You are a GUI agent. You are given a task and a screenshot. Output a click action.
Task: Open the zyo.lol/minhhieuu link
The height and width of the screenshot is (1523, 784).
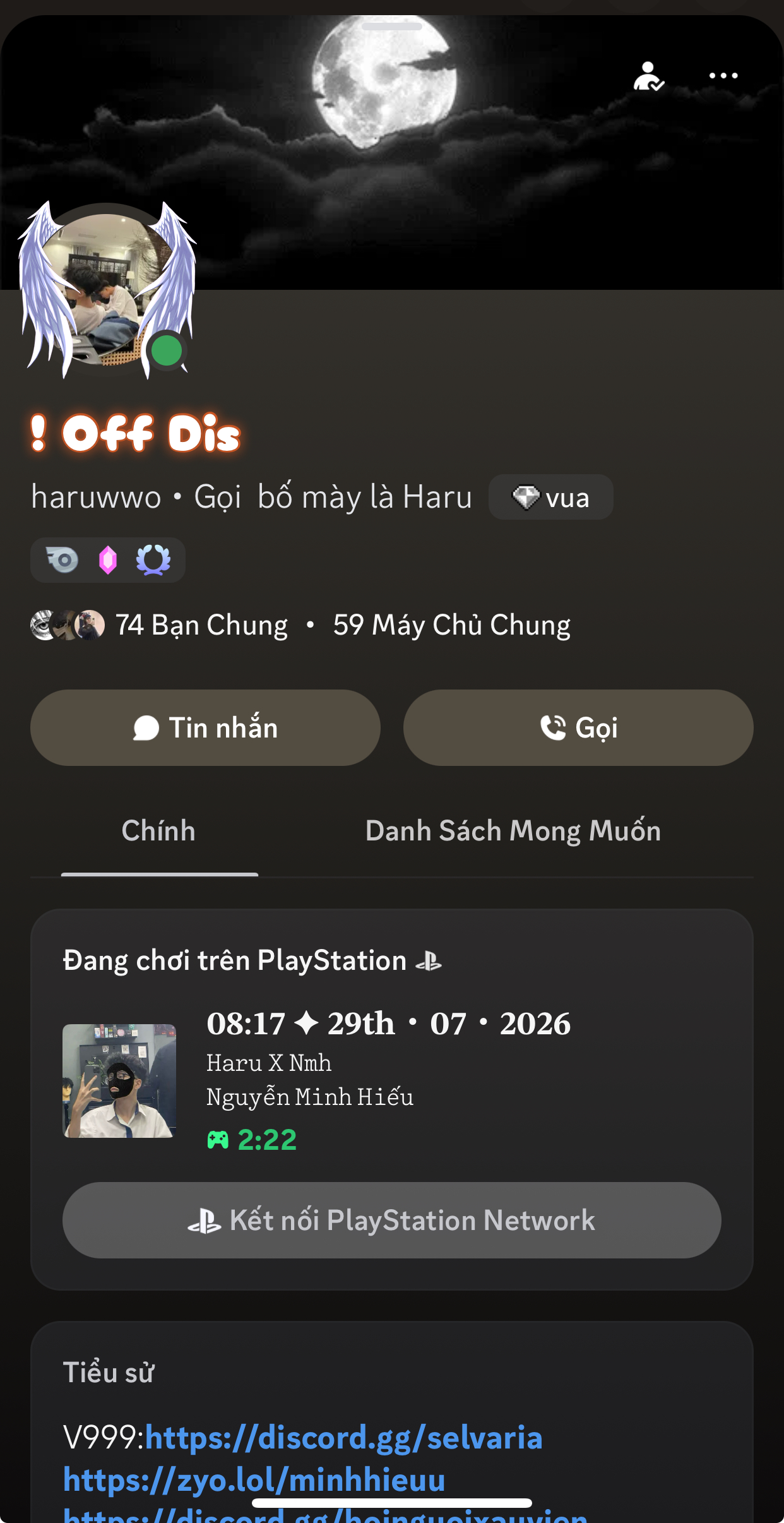pos(254,1479)
